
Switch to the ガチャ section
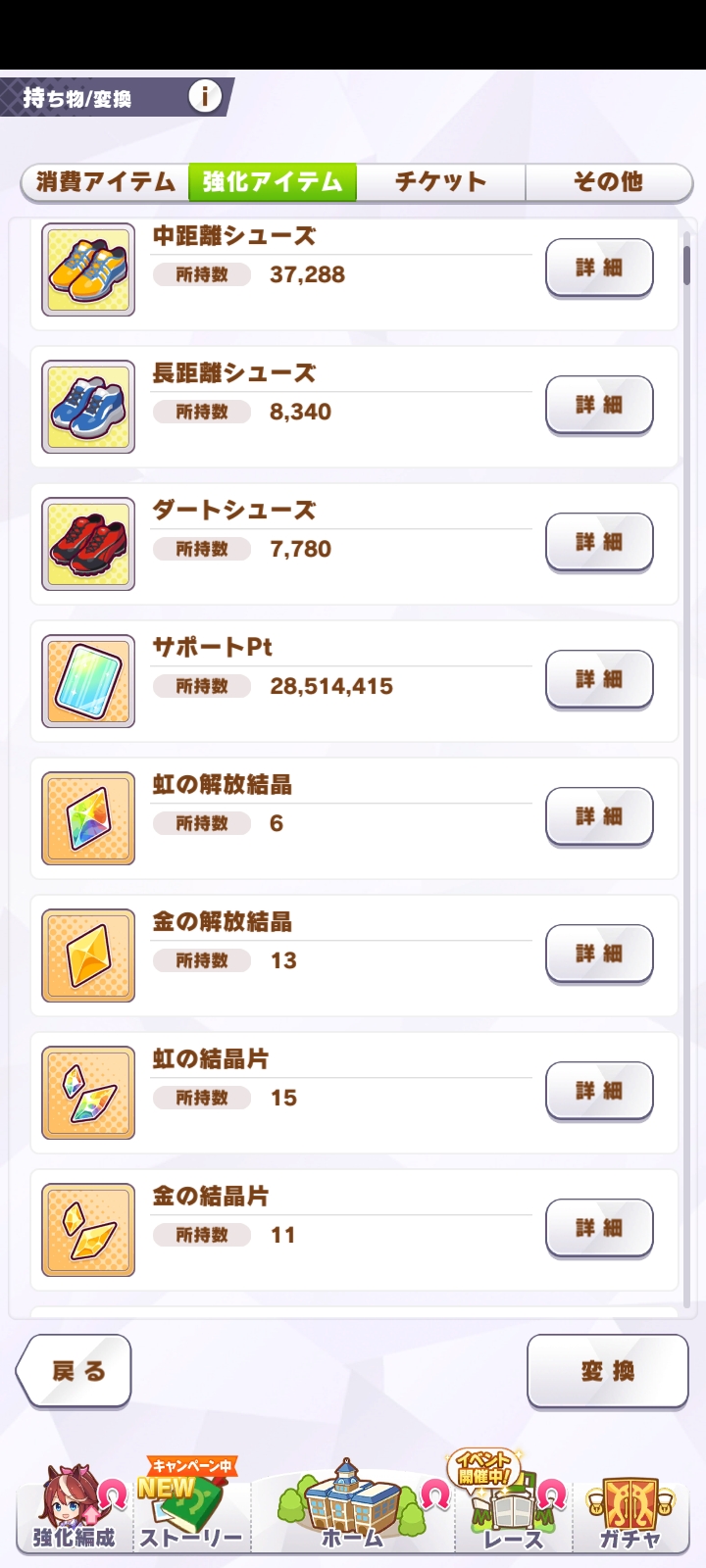(630, 1509)
